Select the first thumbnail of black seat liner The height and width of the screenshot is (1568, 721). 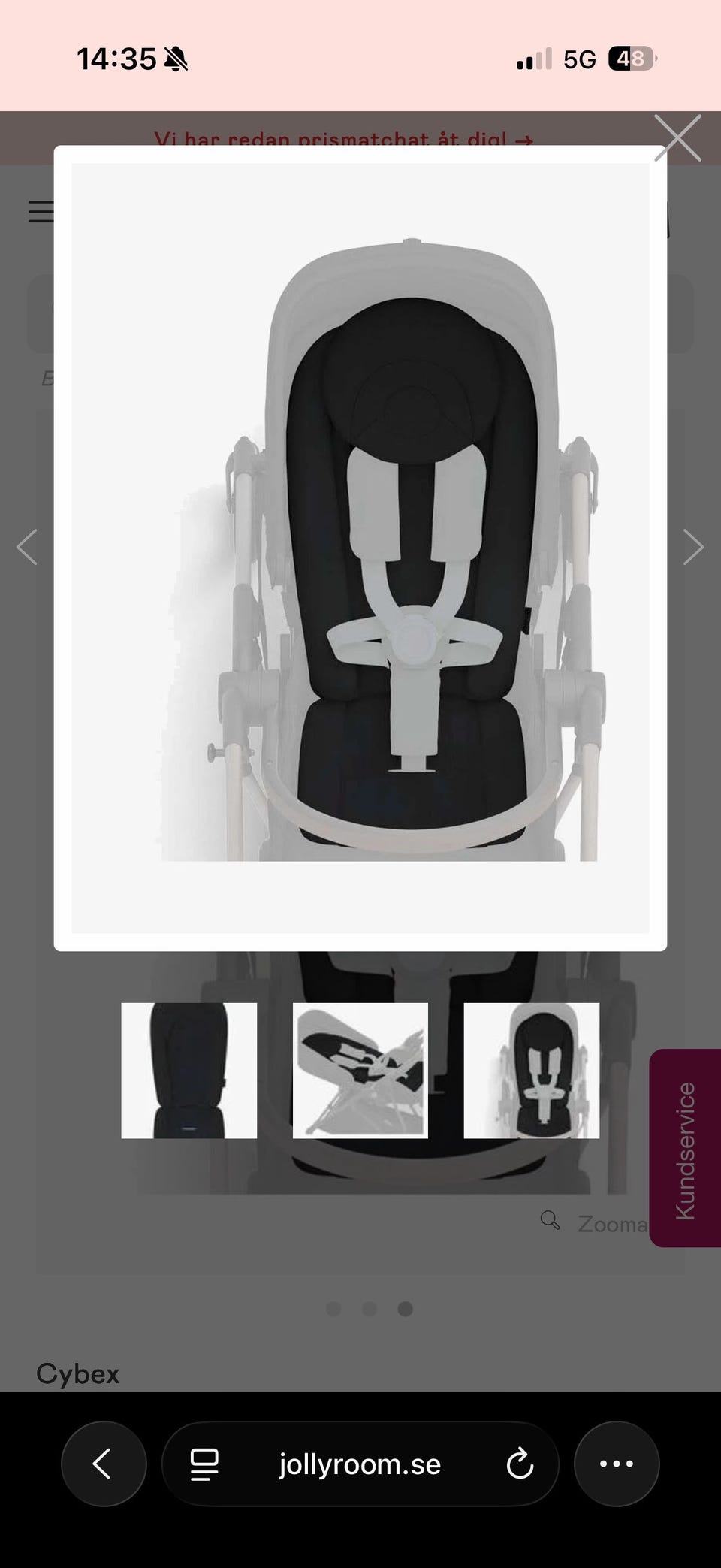click(189, 1071)
